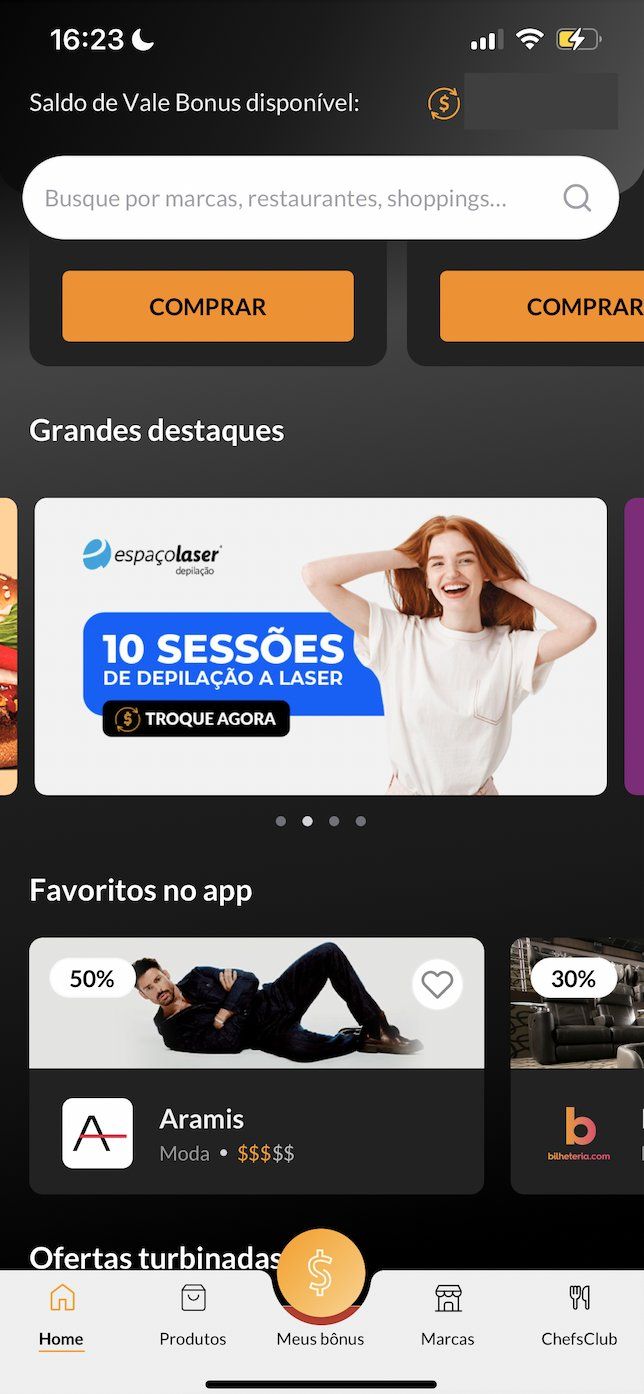This screenshot has width=644, height=1394.
Task: Open the brand search field
Action: click(290, 198)
